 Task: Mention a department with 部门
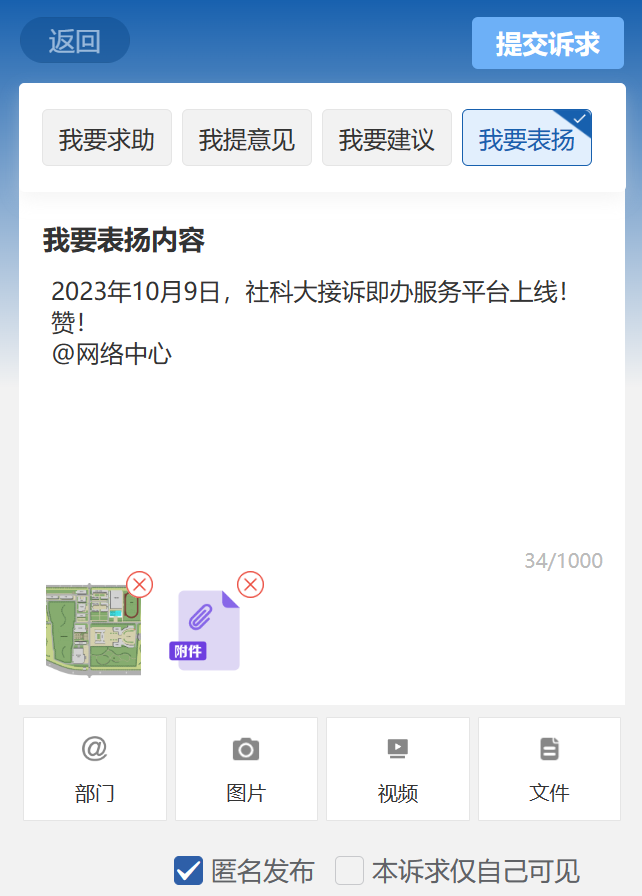[95, 769]
